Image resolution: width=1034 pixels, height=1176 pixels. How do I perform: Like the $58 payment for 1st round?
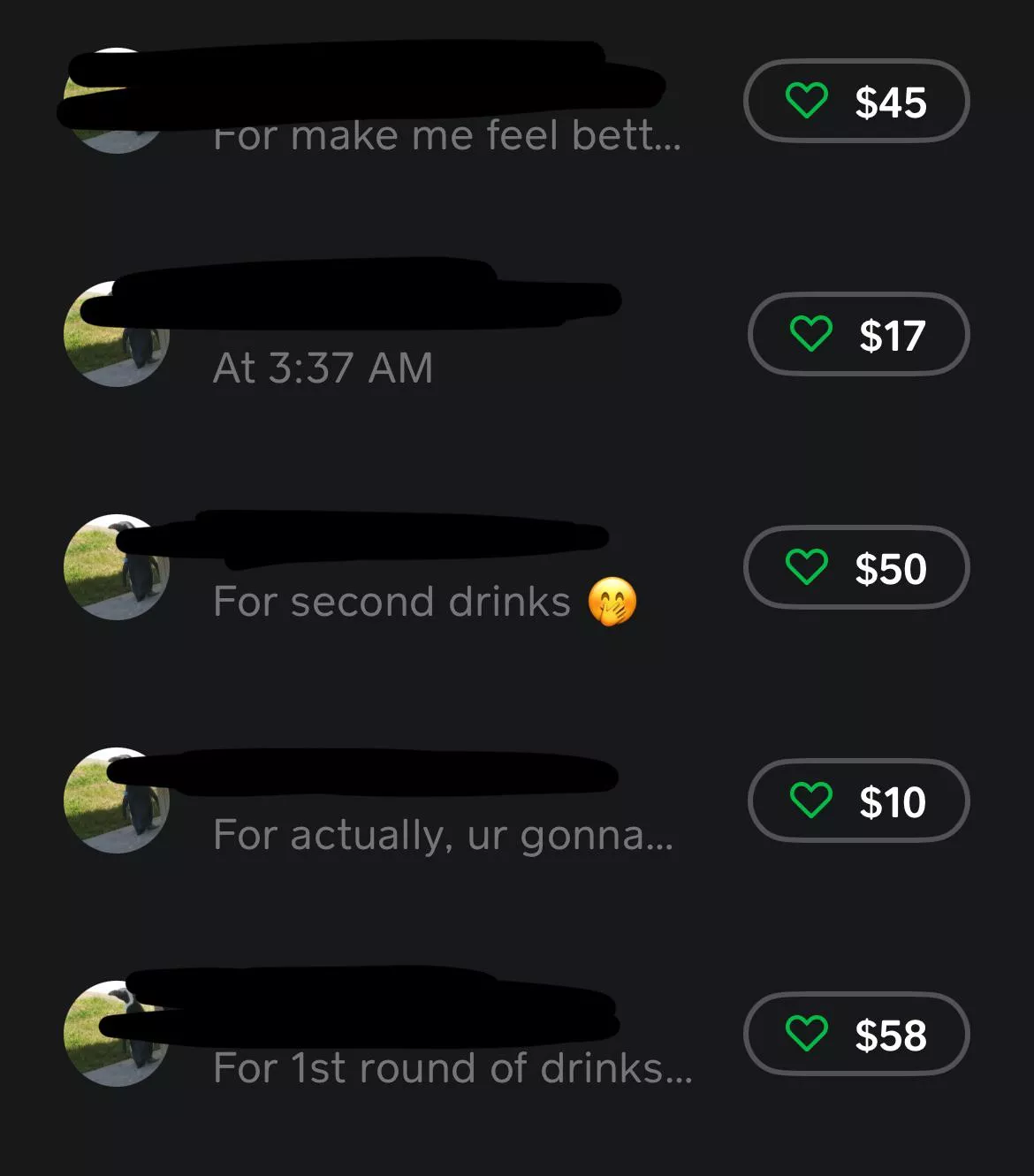[806, 1034]
